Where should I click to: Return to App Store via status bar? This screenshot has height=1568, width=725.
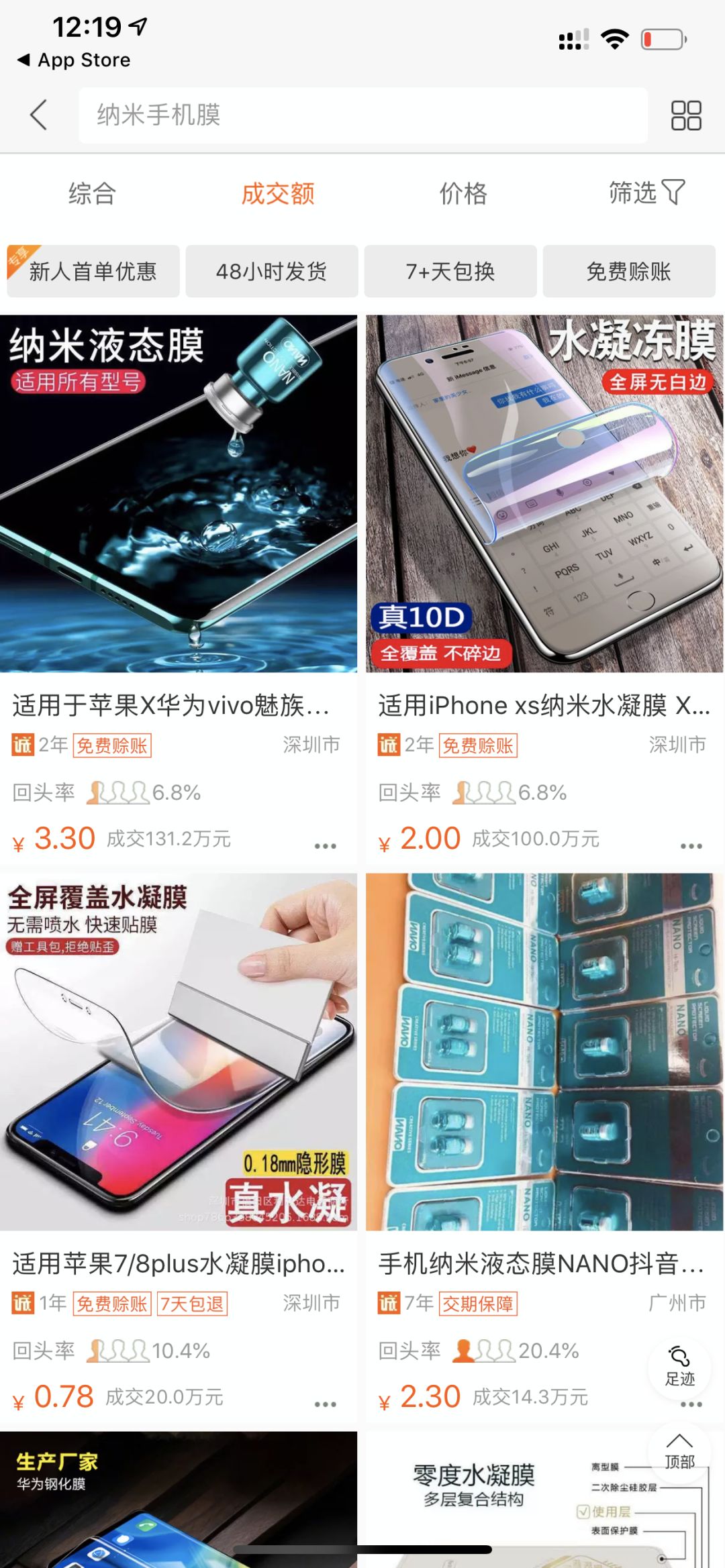coord(74,60)
